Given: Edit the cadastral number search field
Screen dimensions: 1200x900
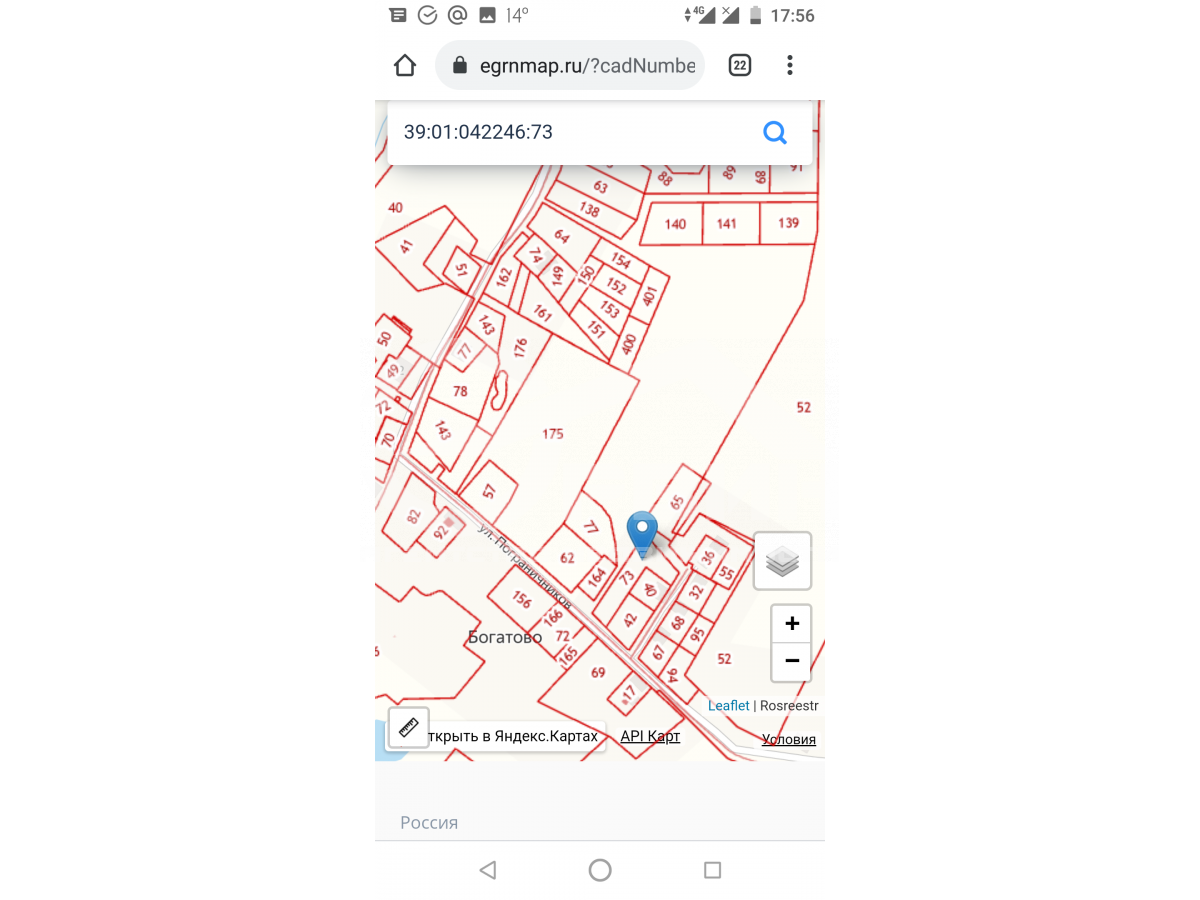Looking at the screenshot, I should coord(570,132).
